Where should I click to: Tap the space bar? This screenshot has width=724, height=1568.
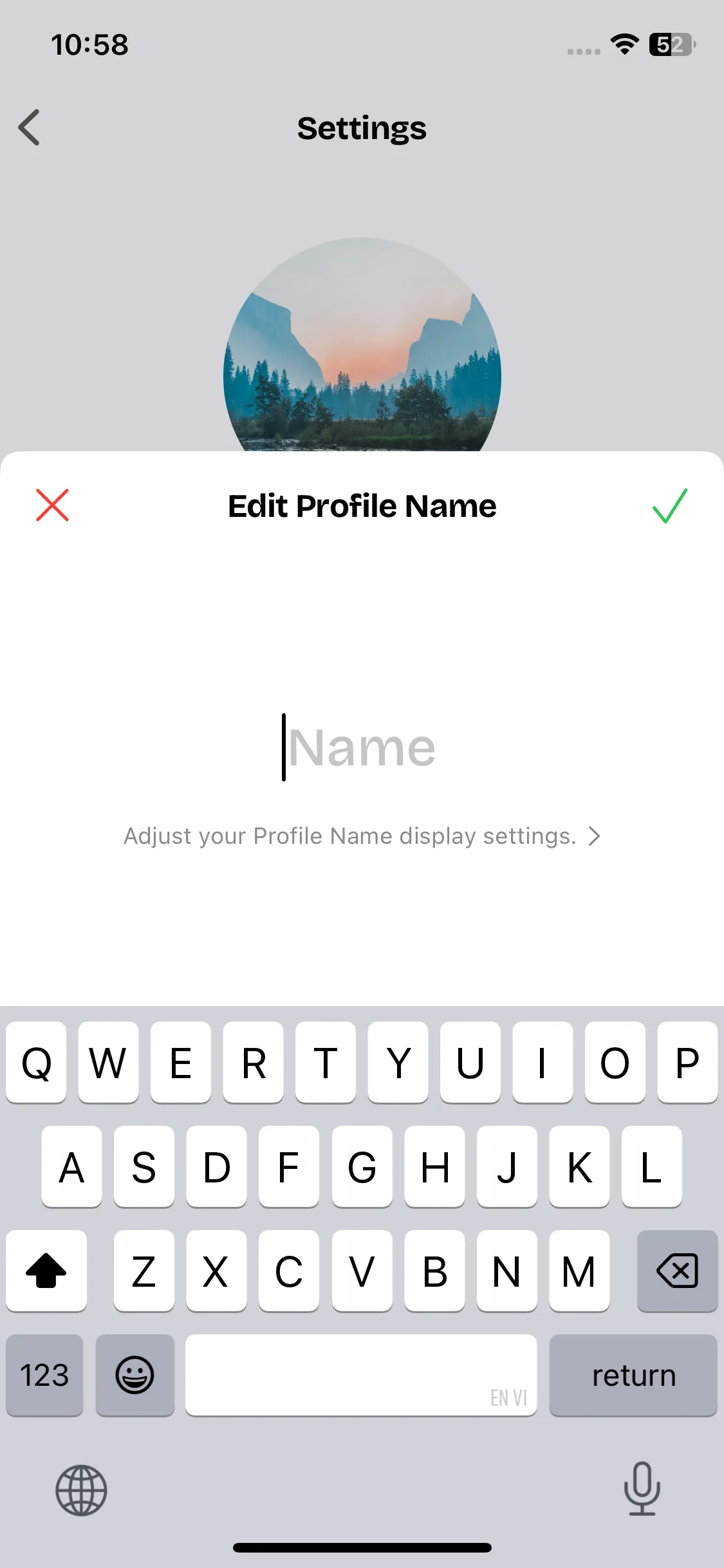coord(360,1376)
